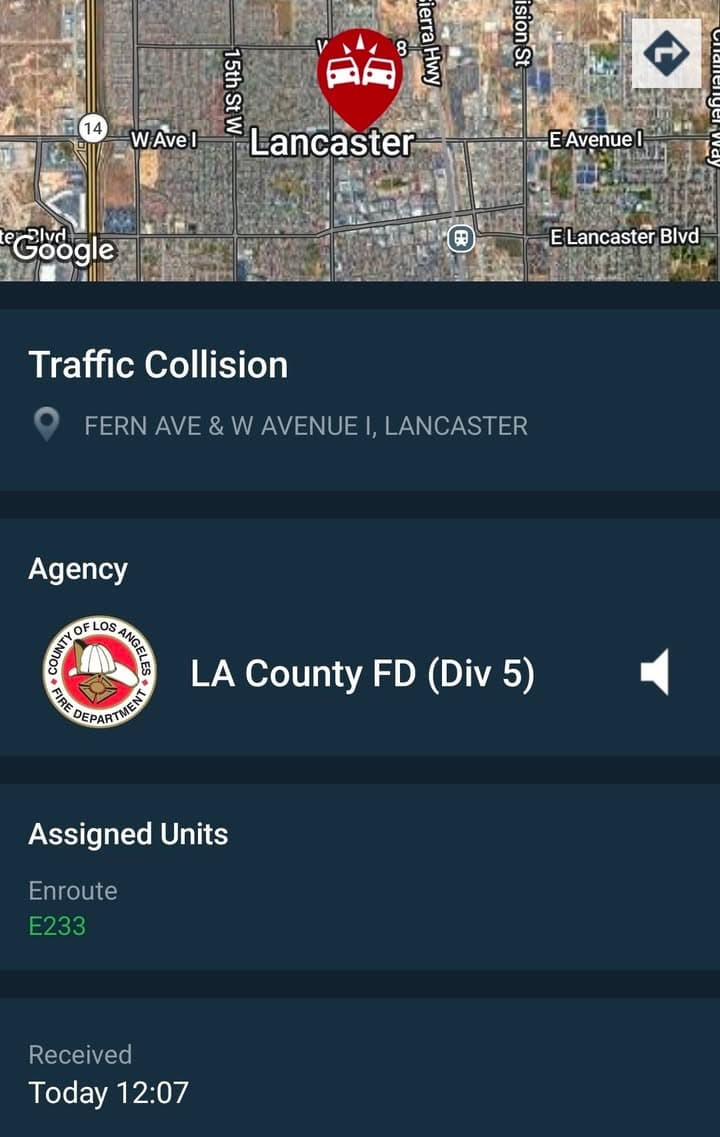Image resolution: width=720 pixels, height=1137 pixels.
Task: Mute the LA County FD scanner audio
Action: 657,673
